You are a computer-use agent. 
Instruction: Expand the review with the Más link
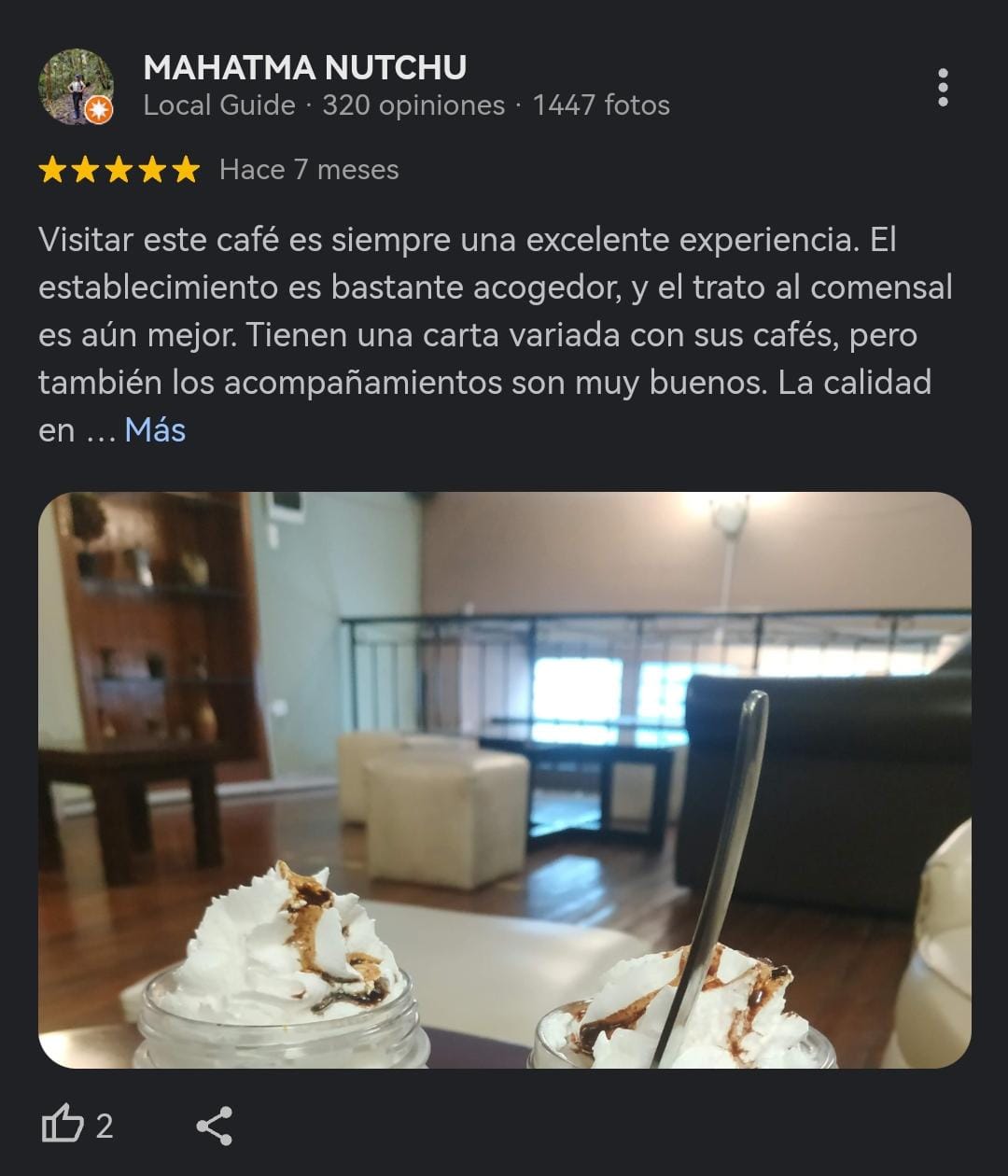155,431
